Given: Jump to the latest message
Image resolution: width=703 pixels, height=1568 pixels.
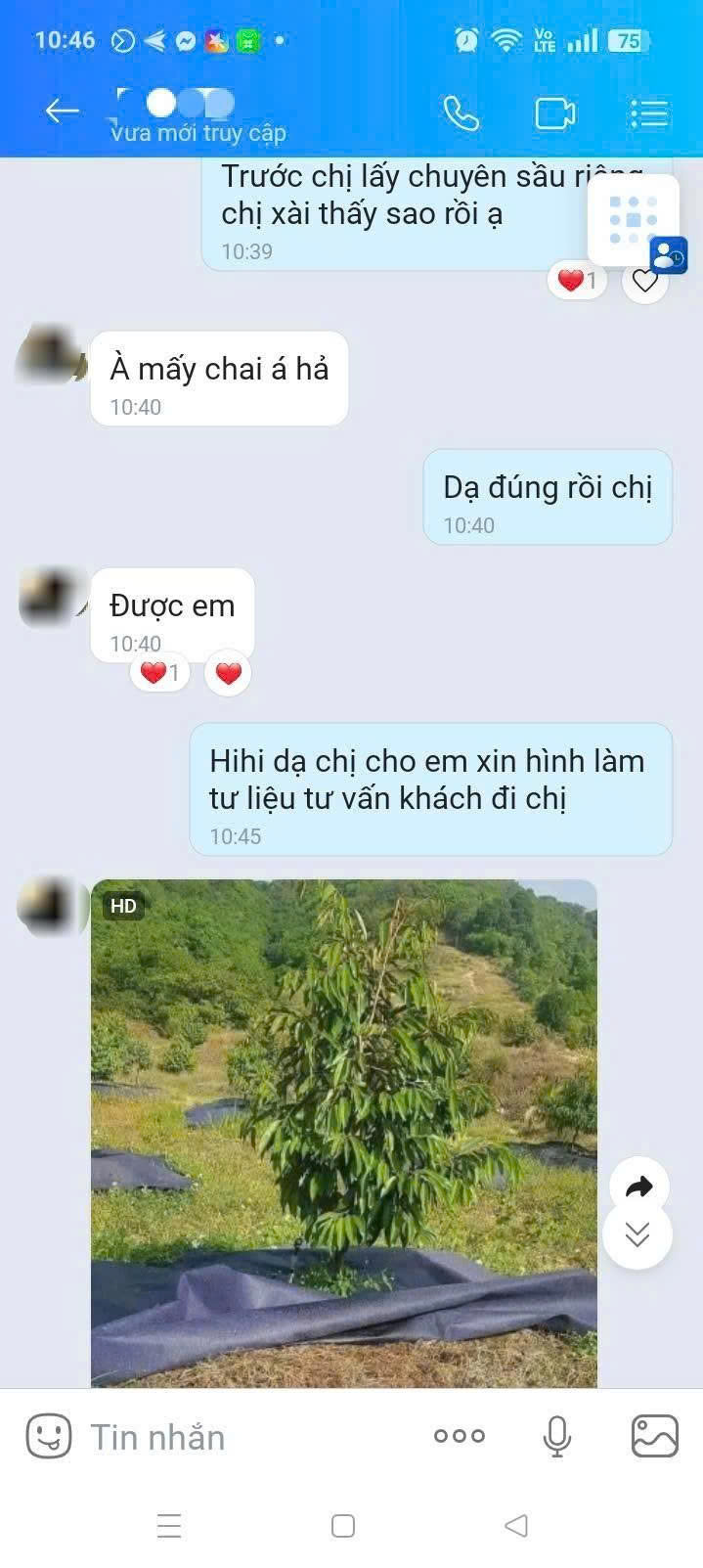Looking at the screenshot, I should (x=637, y=1235).
